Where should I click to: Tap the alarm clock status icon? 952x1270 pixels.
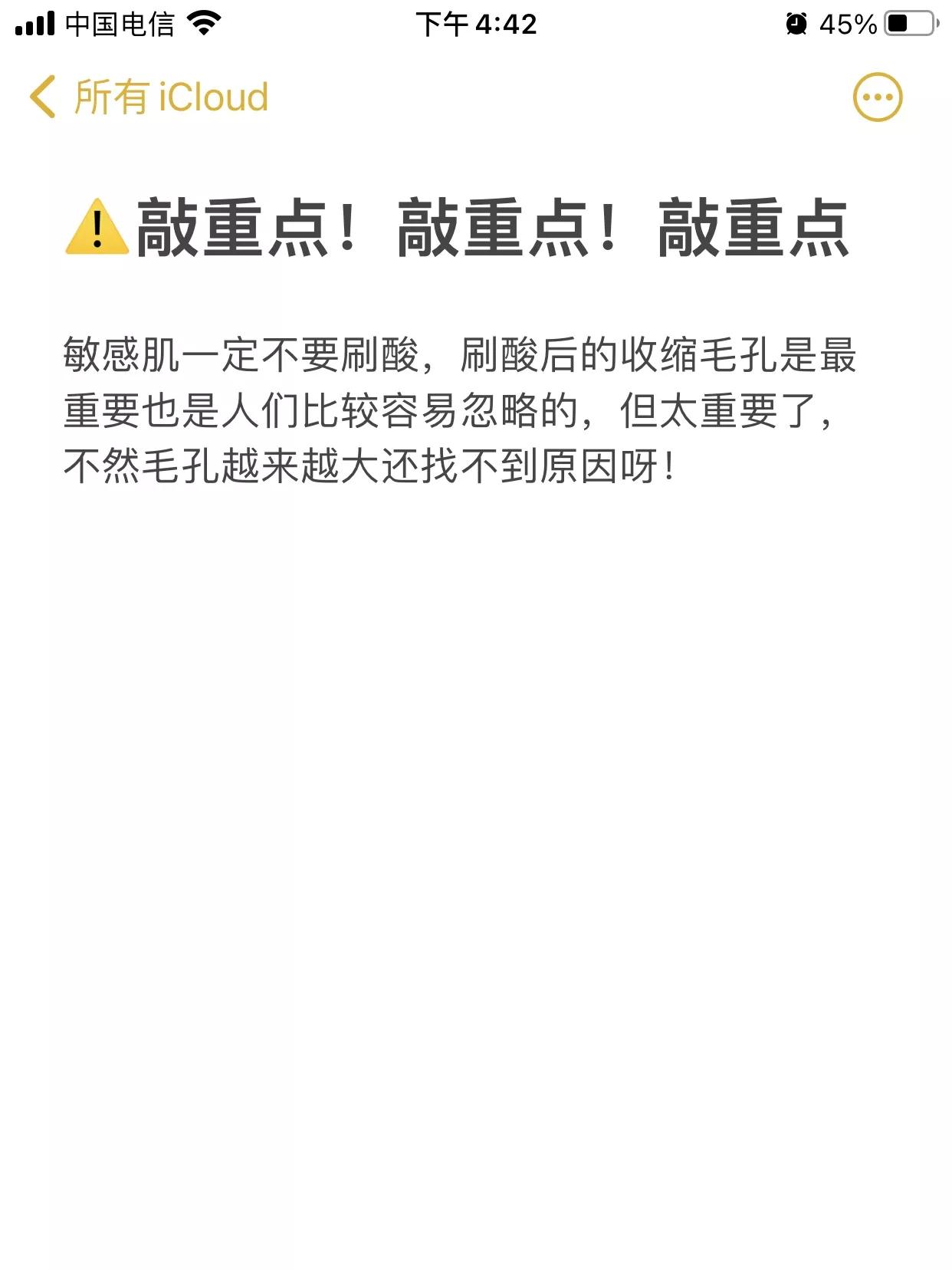[795, 24]
